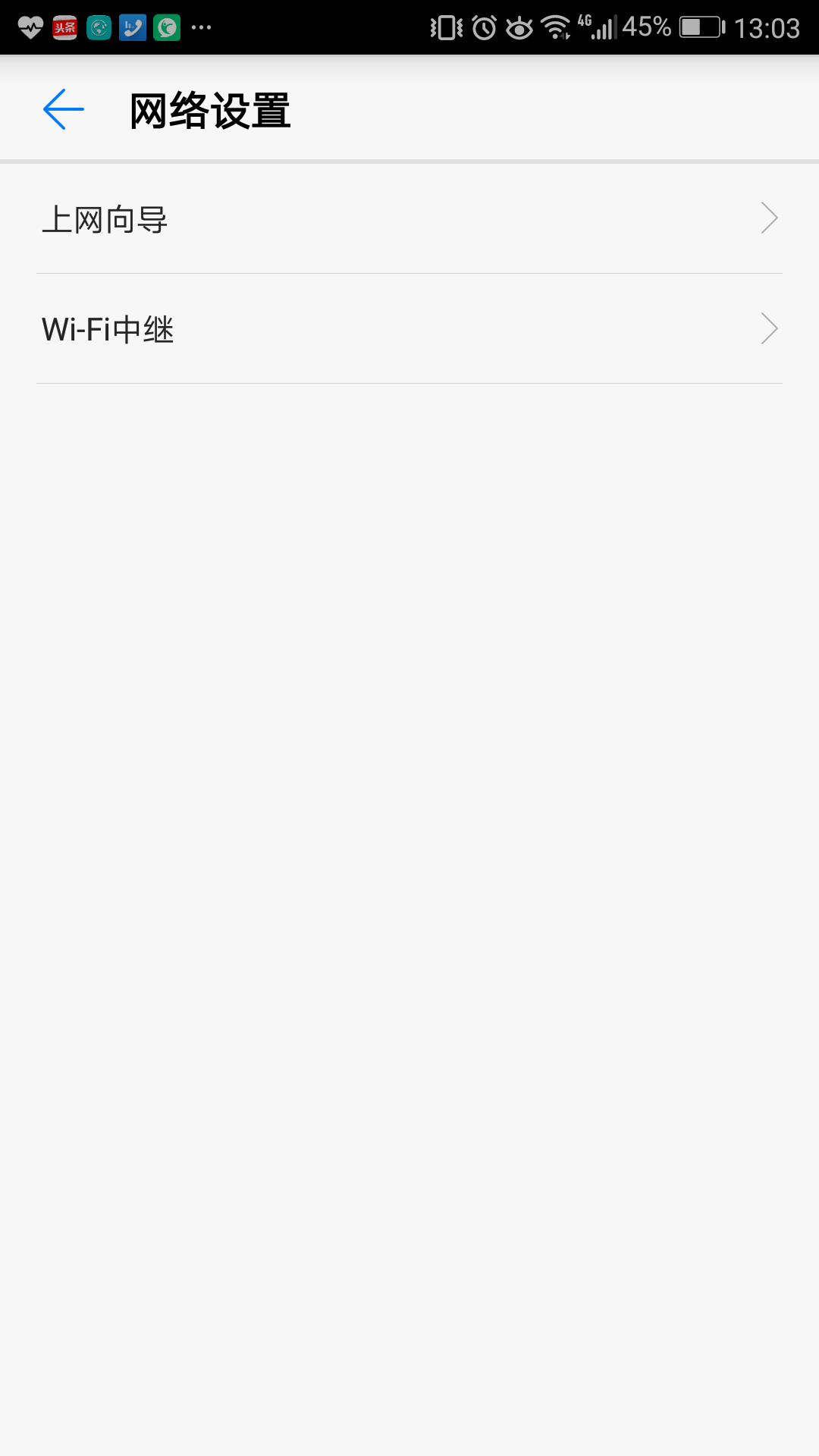Go back using the blue arrow
Viewport: 819px width, 1456px height.
click(64, 109)
